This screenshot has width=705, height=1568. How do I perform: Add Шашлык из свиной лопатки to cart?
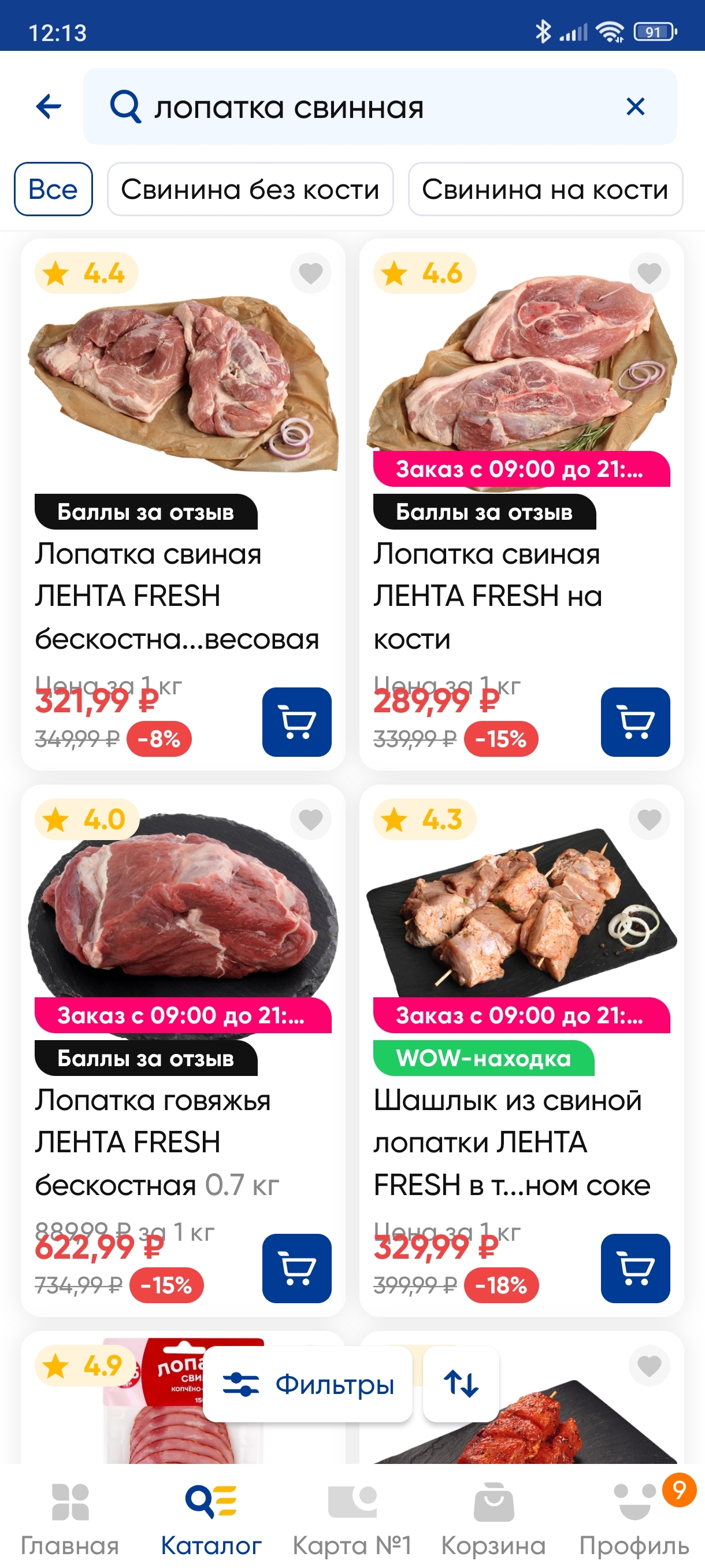click(635, 1268)
